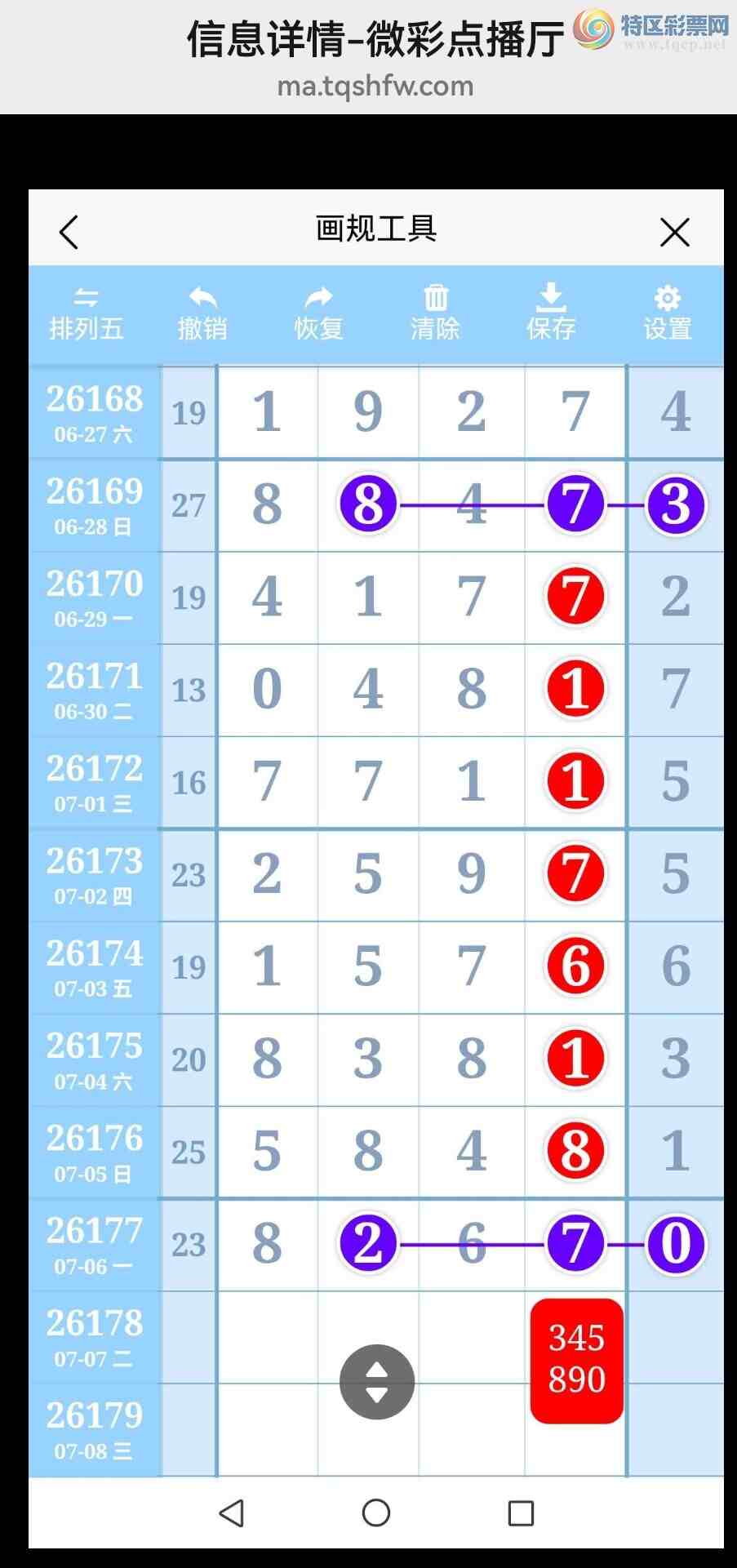Tap the red 345 890 prediction box
Image resolution: width=737 pixels, height=1568 pixels.
coord(577,1361)
